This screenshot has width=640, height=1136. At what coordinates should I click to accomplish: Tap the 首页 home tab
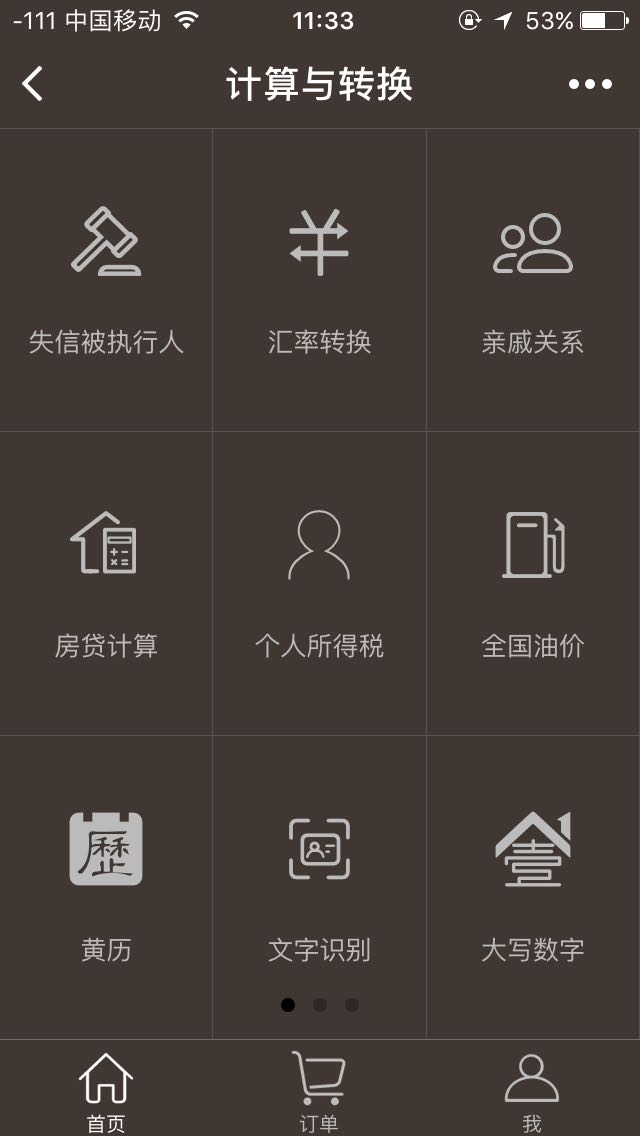pos(106,1090)
